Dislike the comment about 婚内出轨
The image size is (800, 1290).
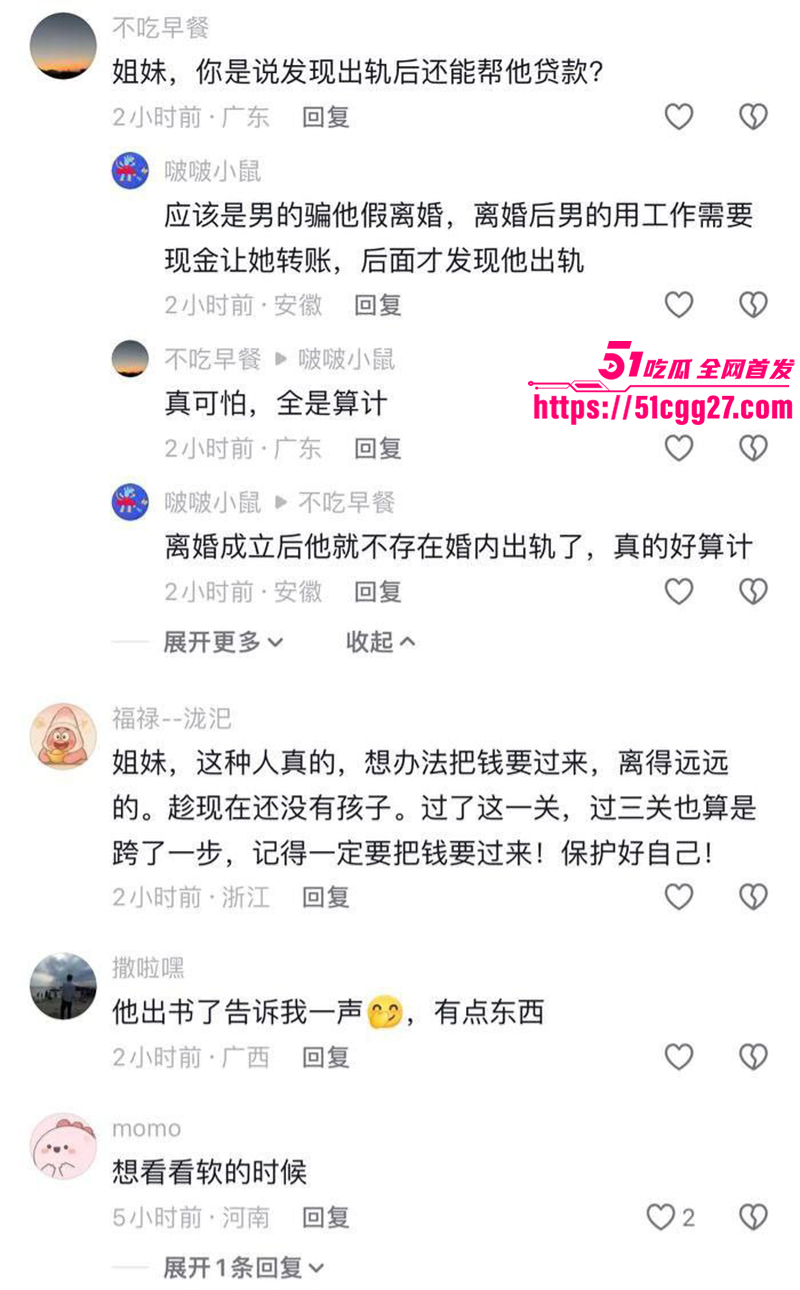pos(753,591)
